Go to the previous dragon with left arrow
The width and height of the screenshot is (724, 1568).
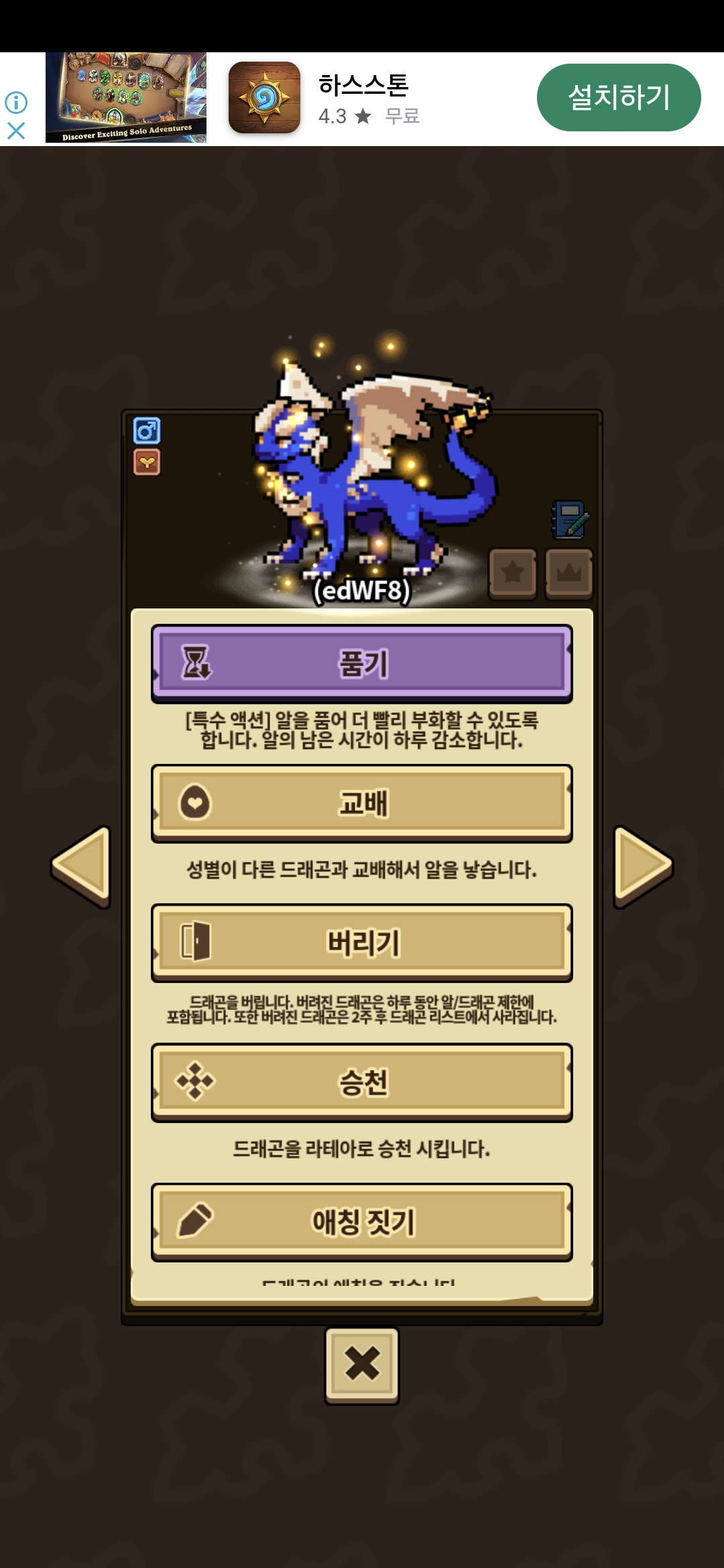click(82, 866)
